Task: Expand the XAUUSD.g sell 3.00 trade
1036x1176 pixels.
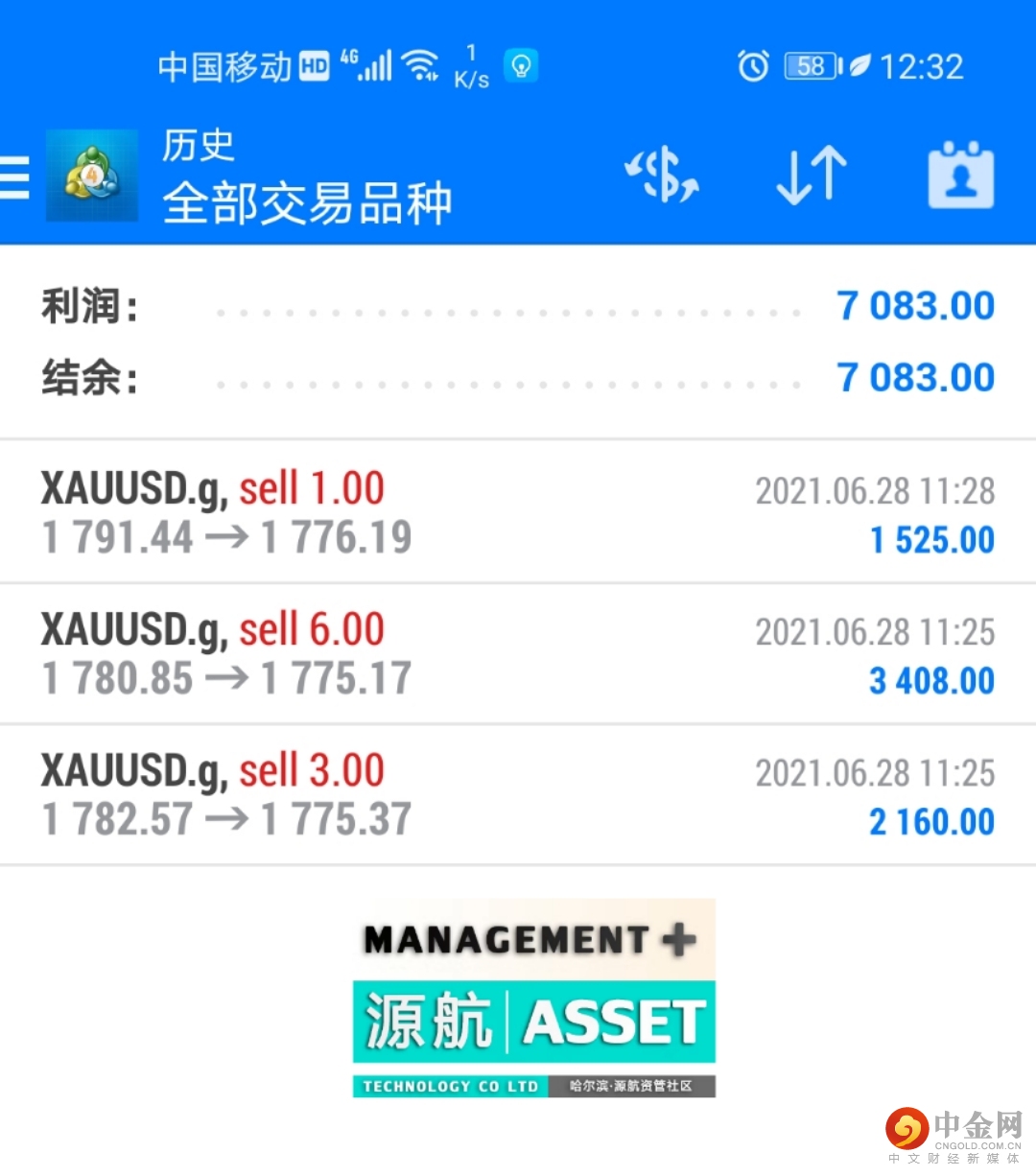Action: pyautogui.click(x=518, y=795)
